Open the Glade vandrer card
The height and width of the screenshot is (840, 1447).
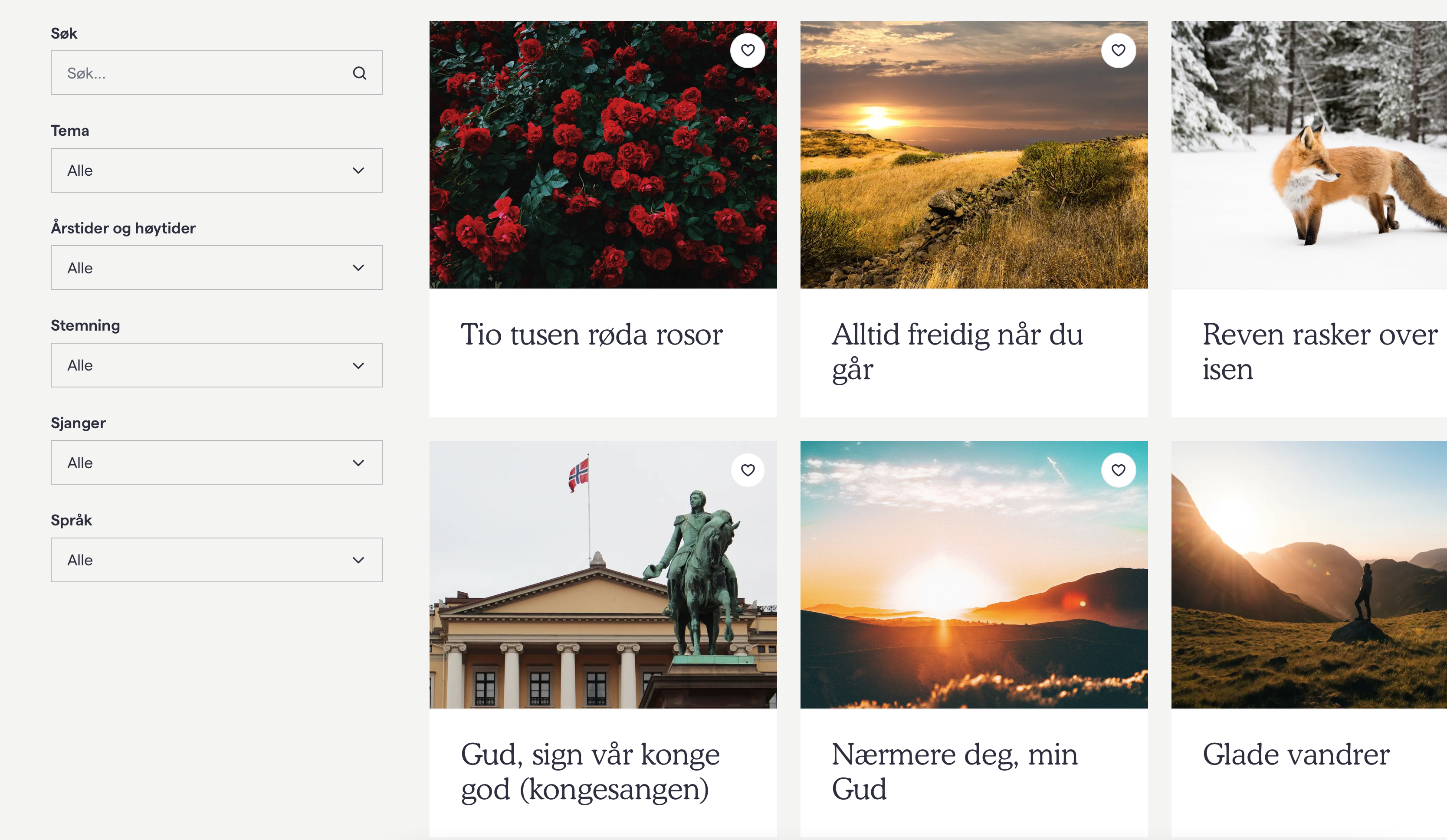[x=1296, y=754]
